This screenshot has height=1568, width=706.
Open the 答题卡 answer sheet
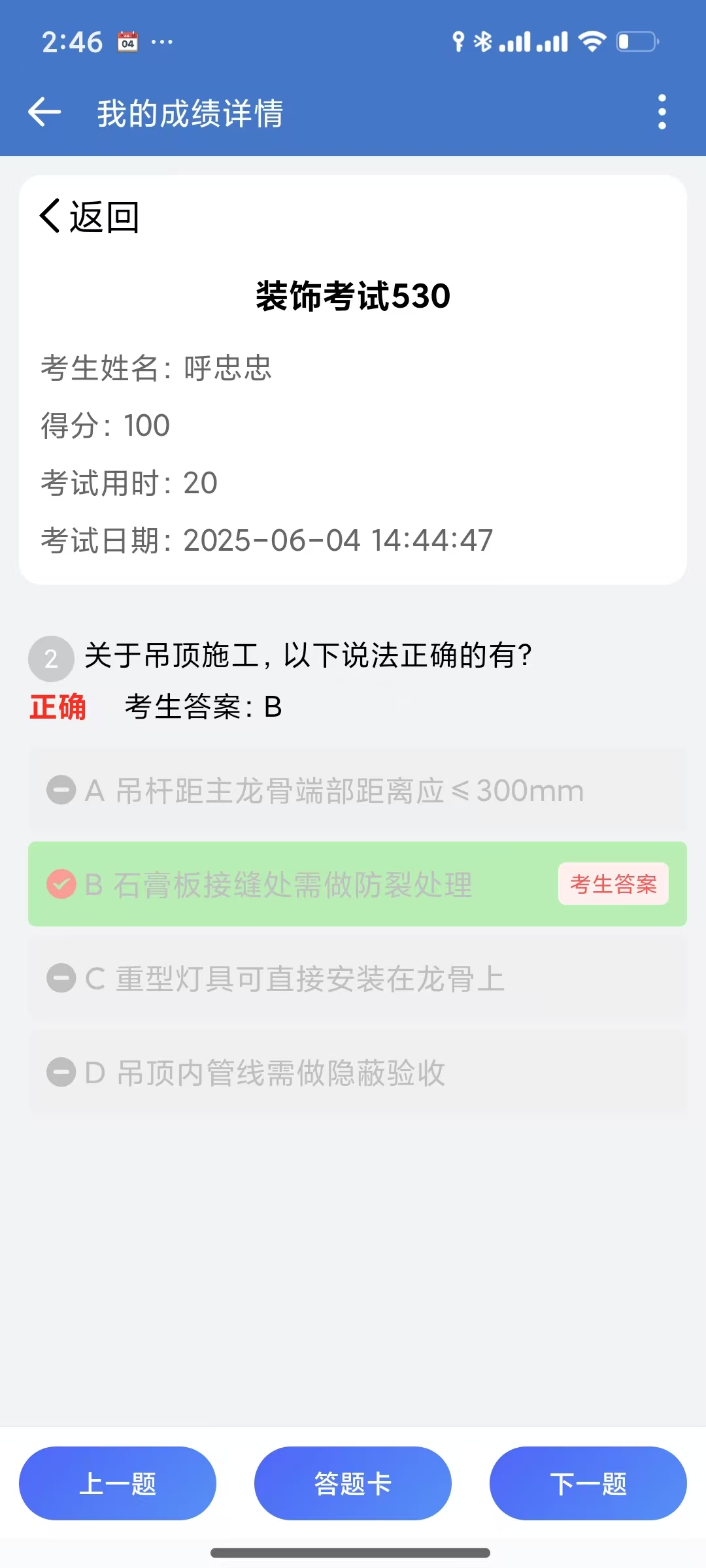353,1483
